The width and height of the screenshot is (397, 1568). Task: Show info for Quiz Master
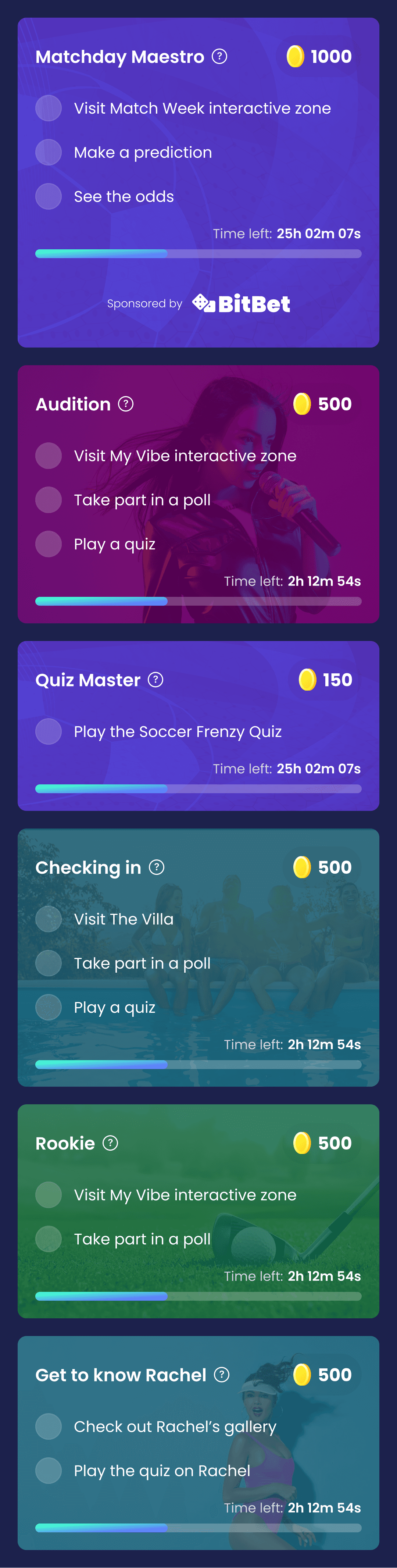point(155,680)
